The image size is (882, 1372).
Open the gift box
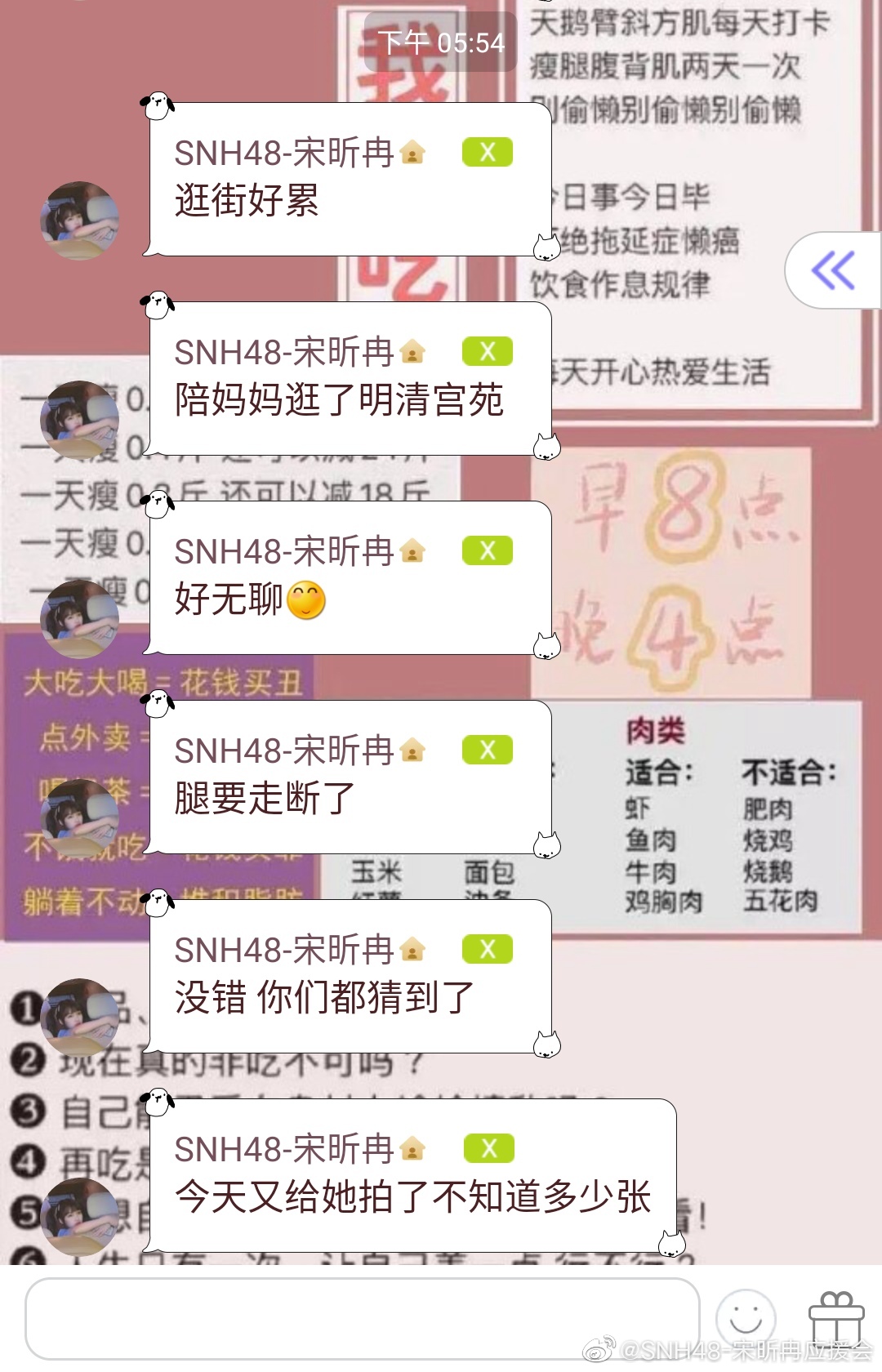coord(835,1316)
